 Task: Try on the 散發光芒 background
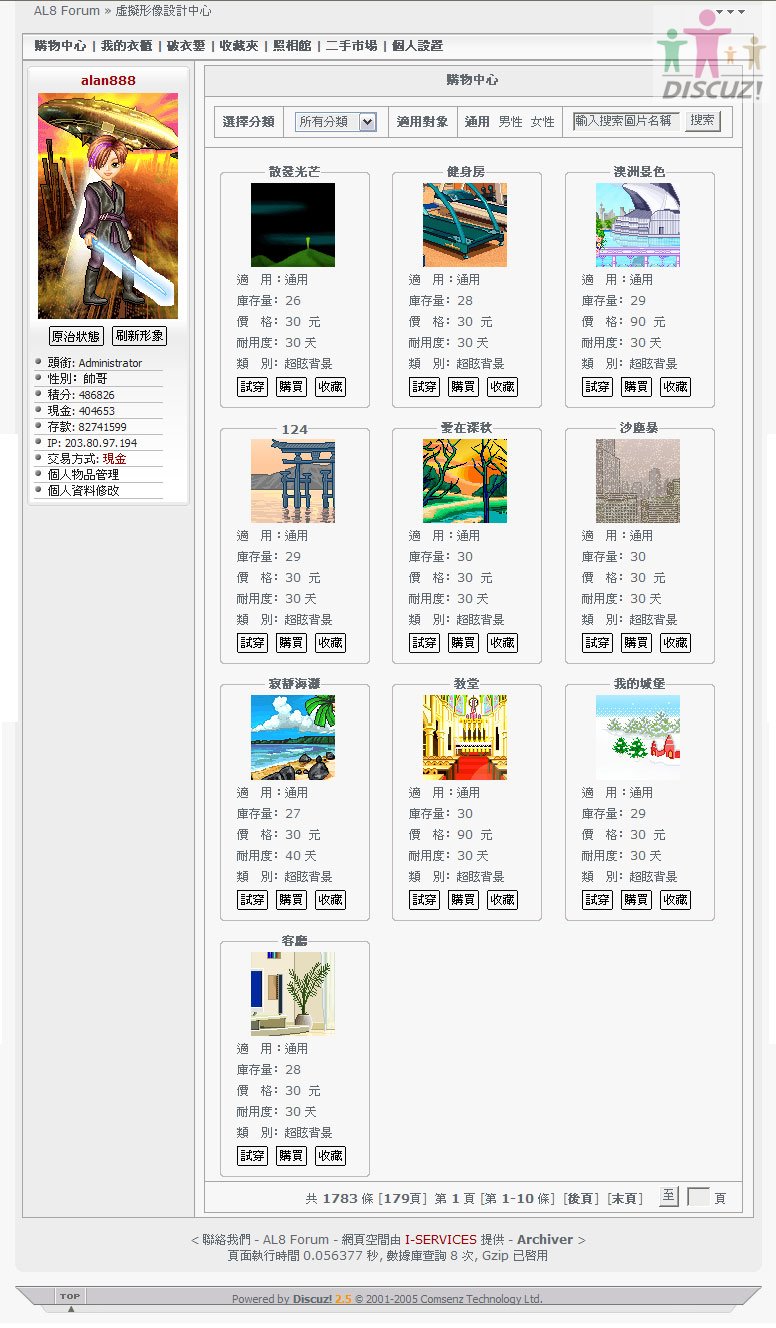(x=252, y=387)
